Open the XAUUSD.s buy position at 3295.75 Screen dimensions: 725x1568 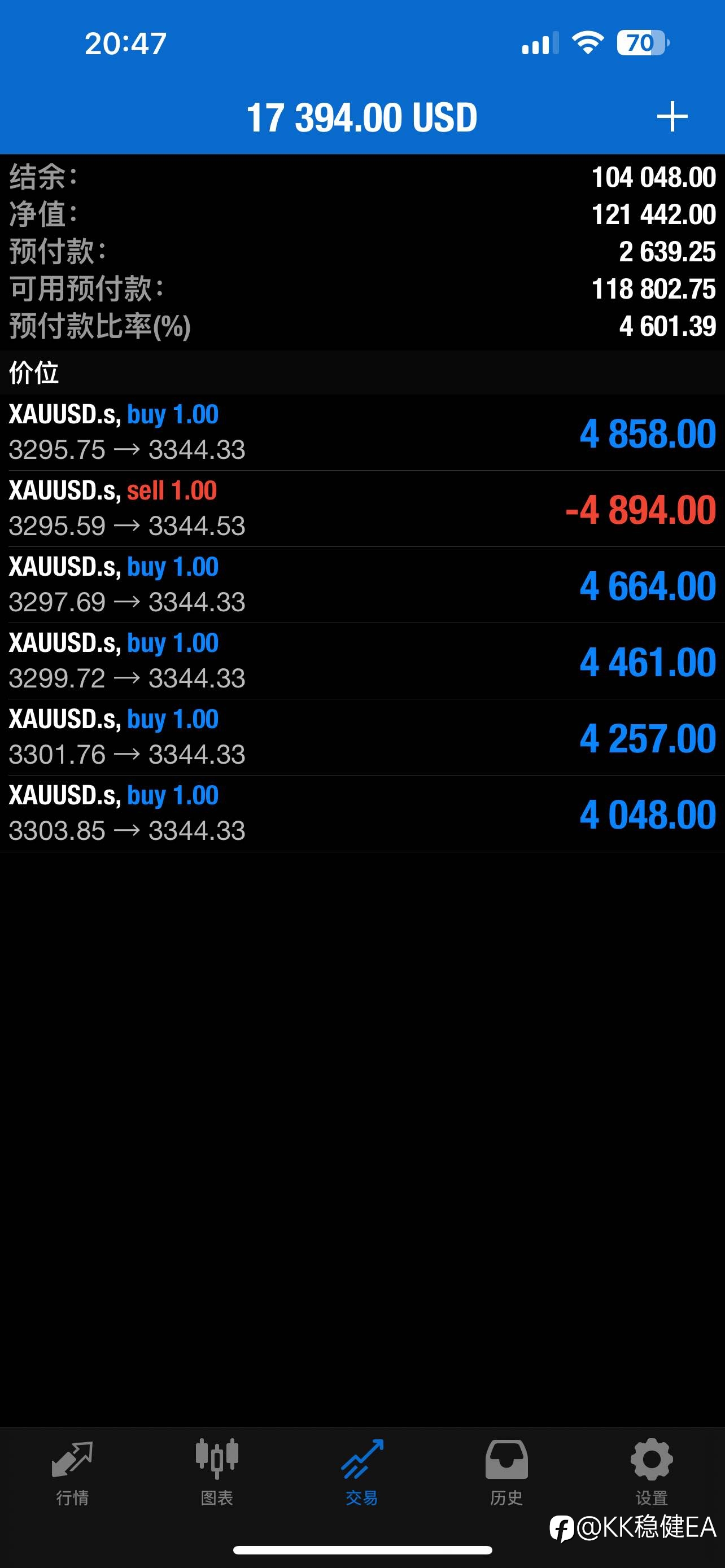[362, 432]
